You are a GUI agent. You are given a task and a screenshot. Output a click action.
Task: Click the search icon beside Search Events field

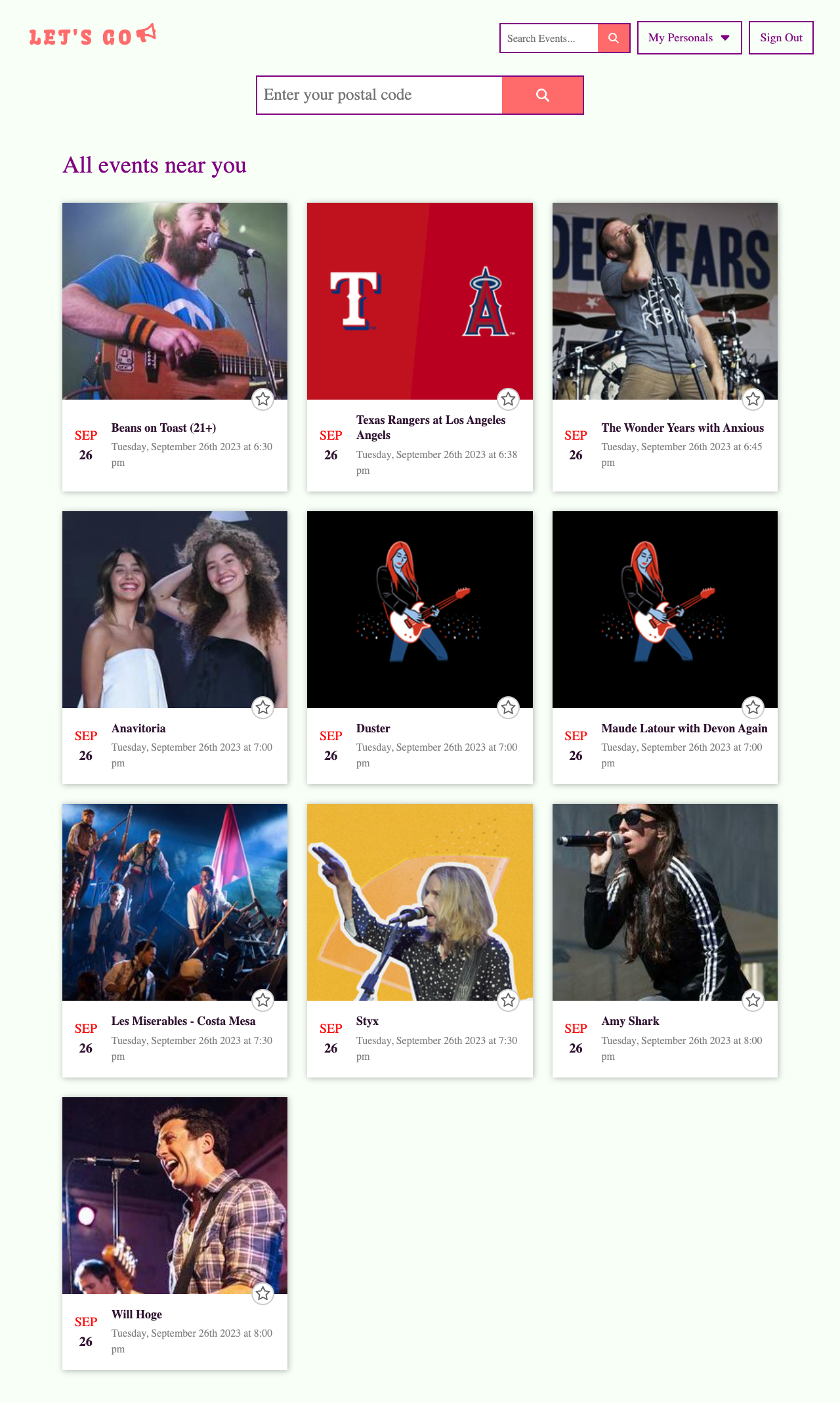pos(614,37)
